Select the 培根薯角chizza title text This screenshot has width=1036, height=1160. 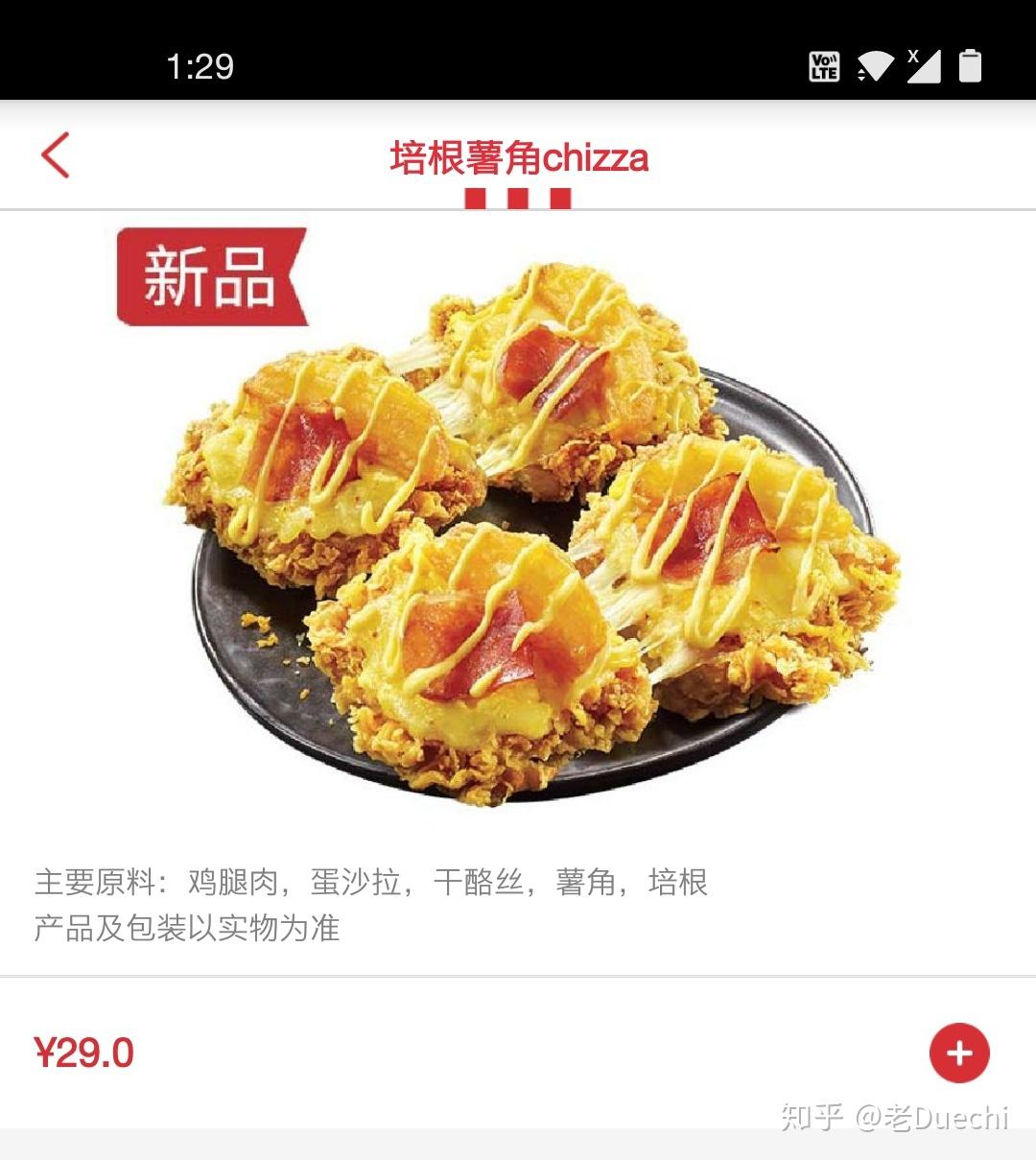518,156
